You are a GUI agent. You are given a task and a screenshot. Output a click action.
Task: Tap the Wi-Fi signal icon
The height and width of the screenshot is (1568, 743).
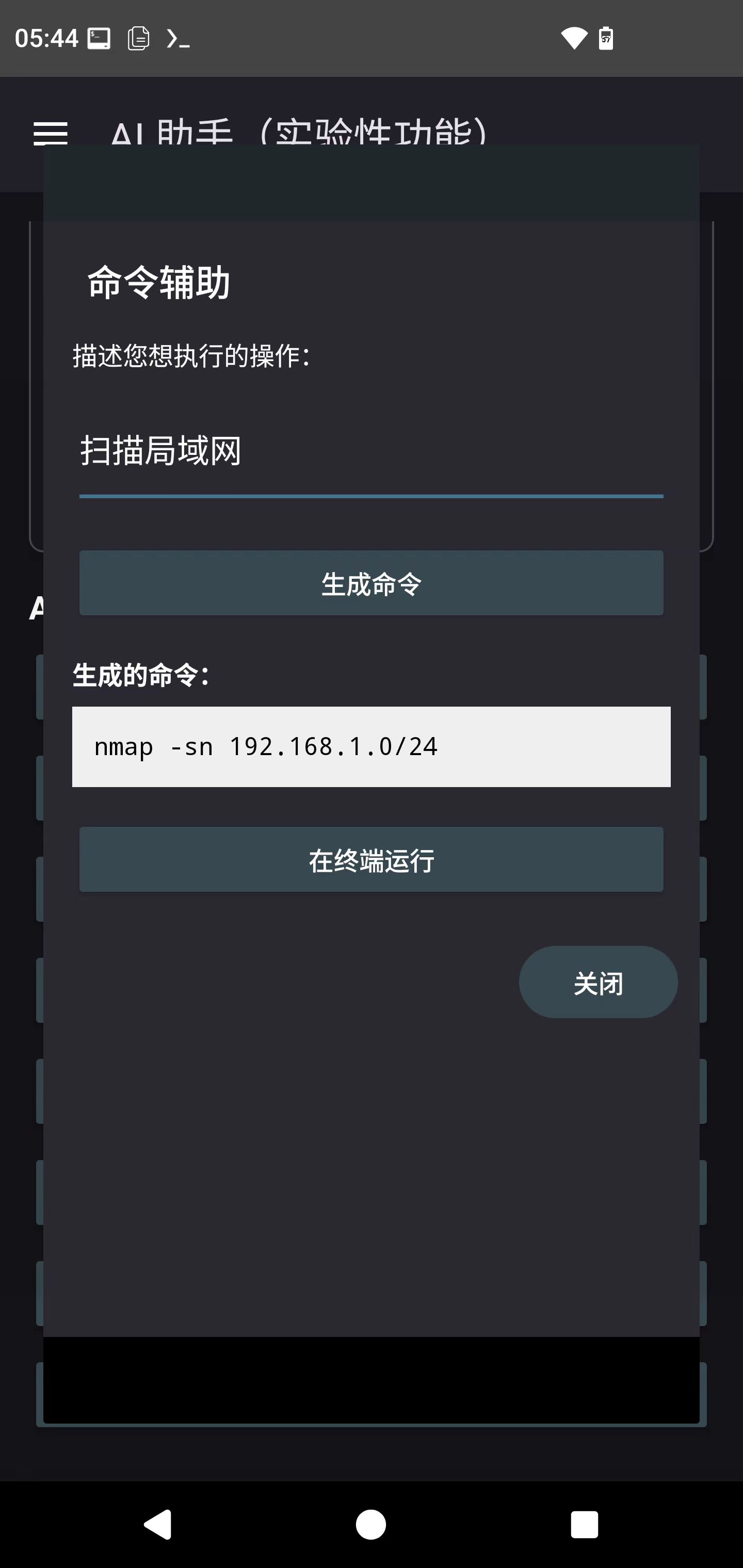573,38
